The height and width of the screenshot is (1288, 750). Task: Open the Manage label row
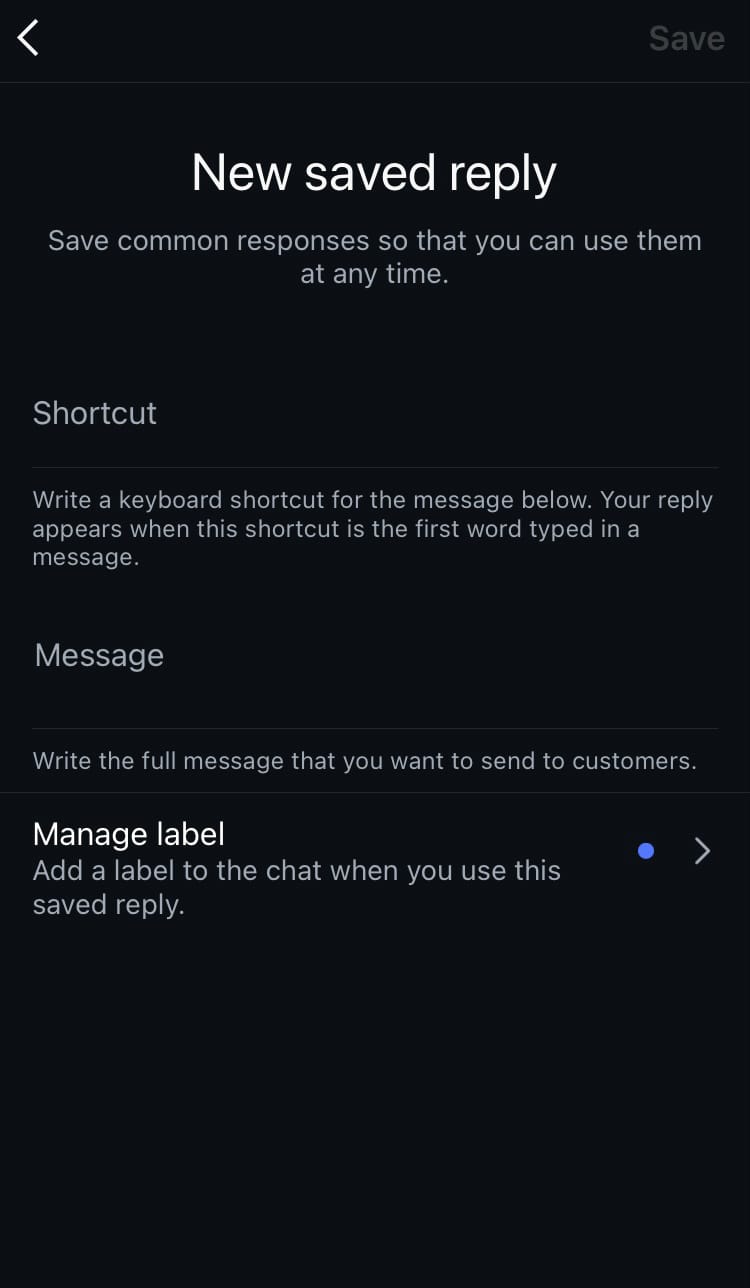(x=374, y=852)
